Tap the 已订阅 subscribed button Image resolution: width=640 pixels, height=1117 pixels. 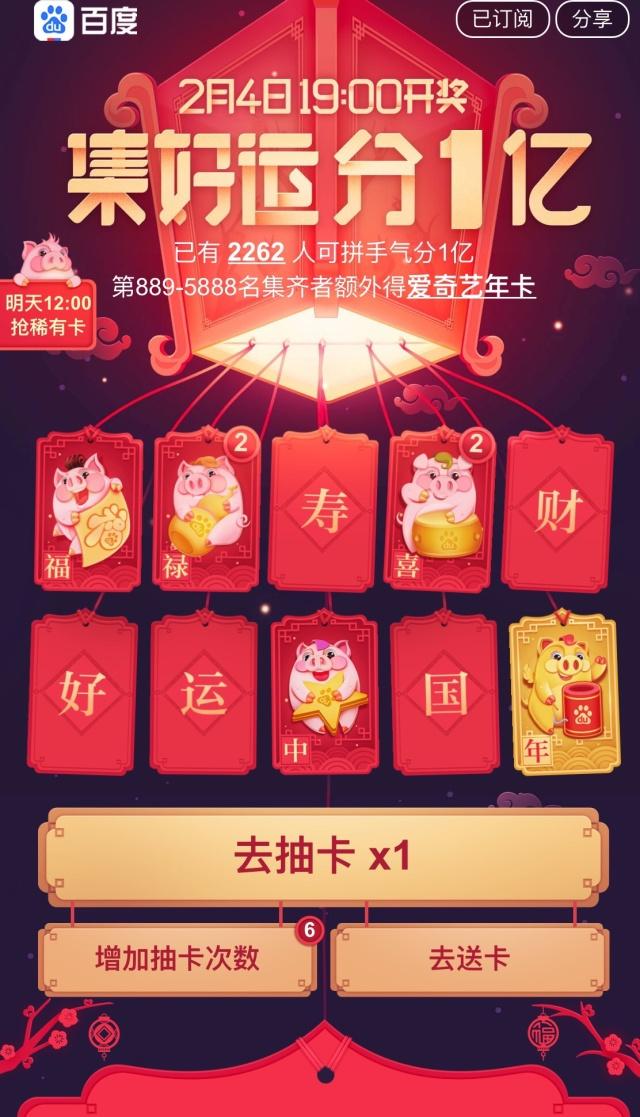click(x=503, y=19)
